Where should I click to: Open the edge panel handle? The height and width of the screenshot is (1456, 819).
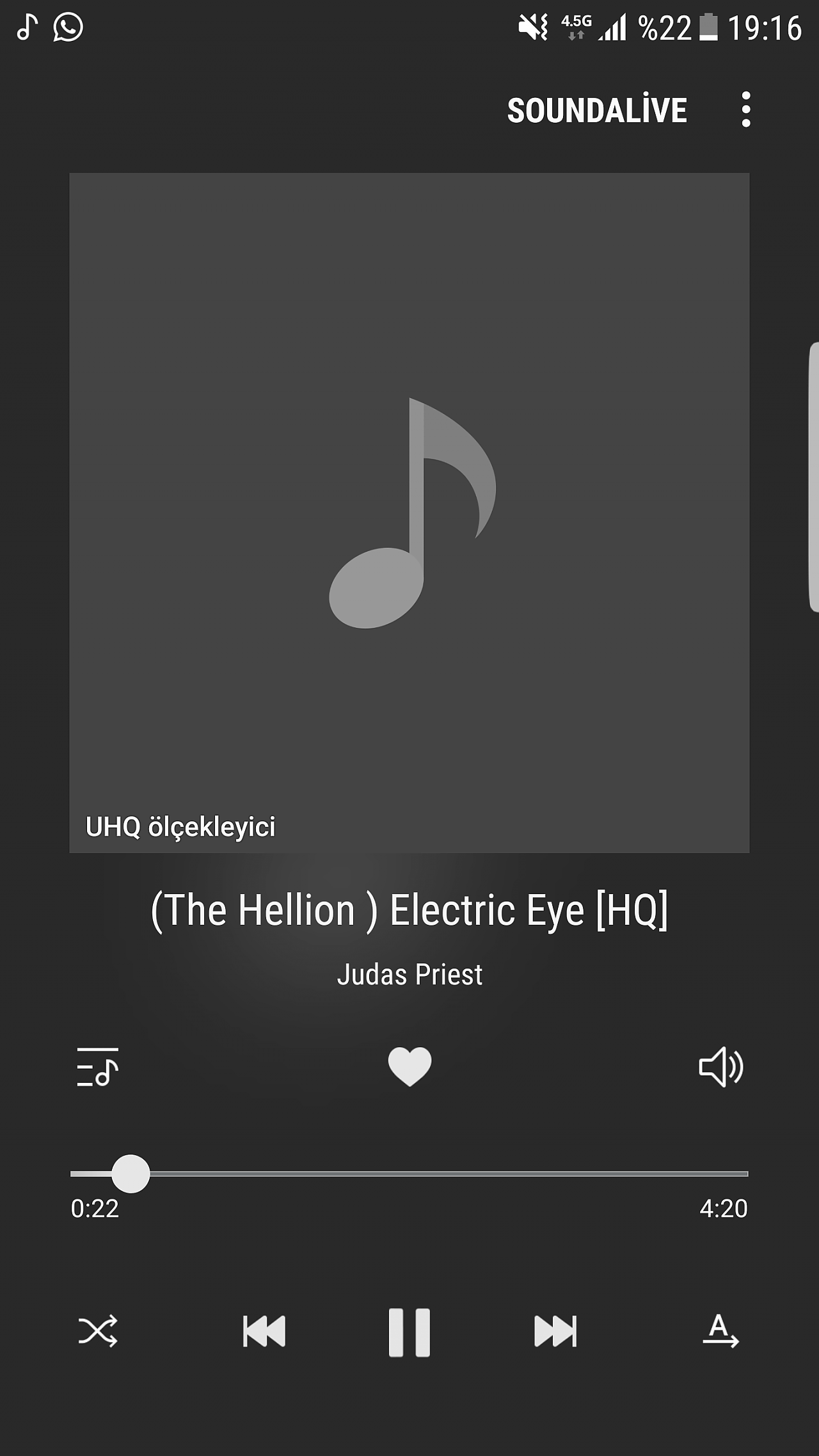(x=814, y=477)
